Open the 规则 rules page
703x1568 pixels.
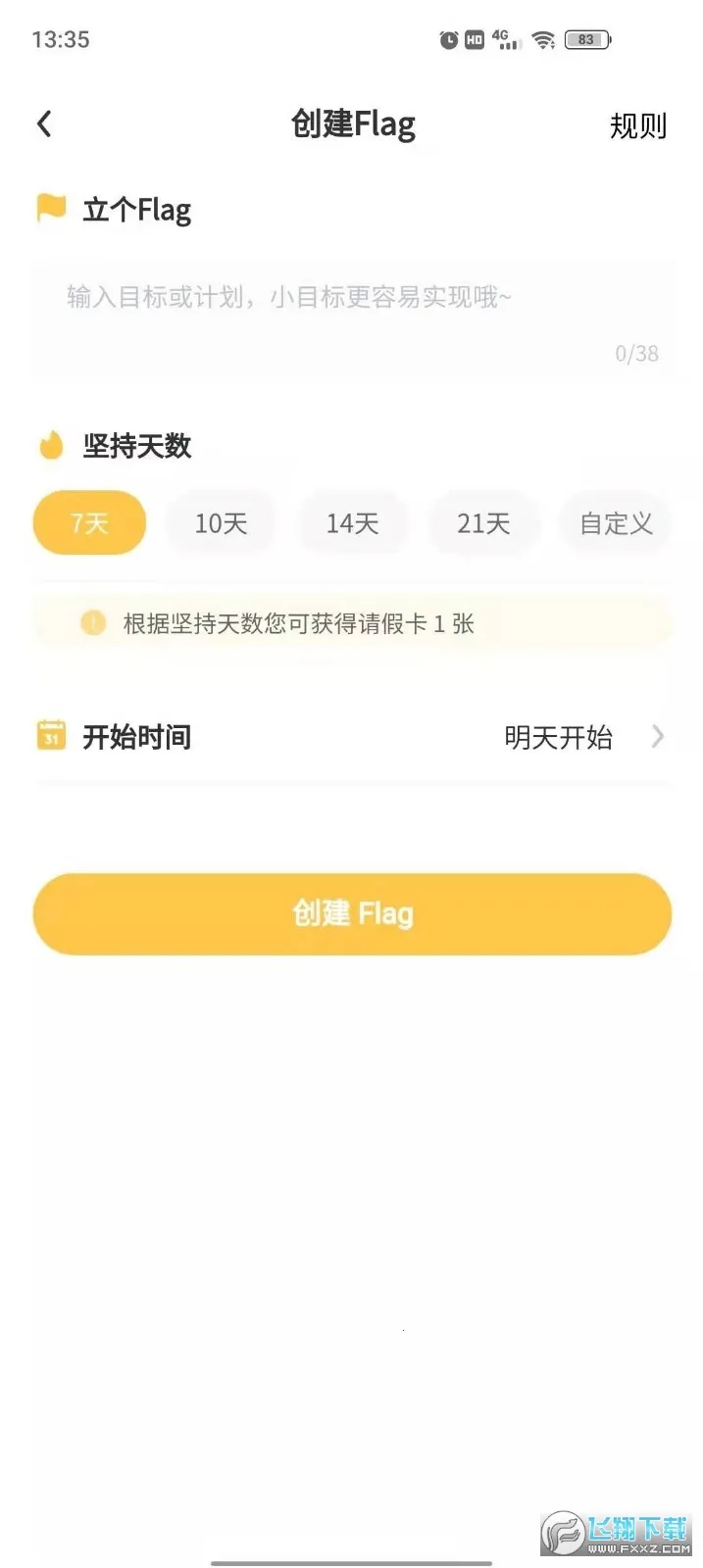[x=637, y=125]
